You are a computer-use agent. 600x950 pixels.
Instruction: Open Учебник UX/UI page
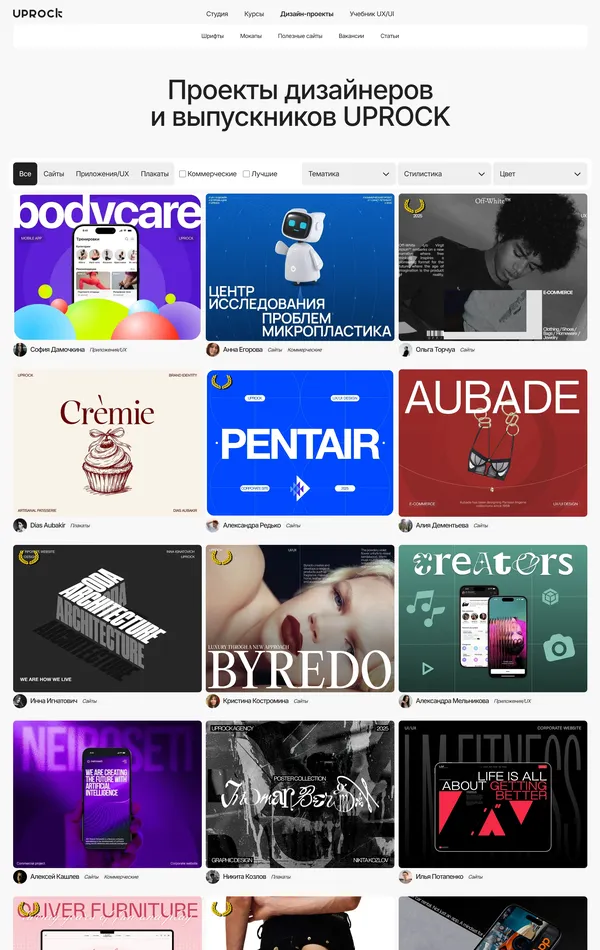[372, 14]
